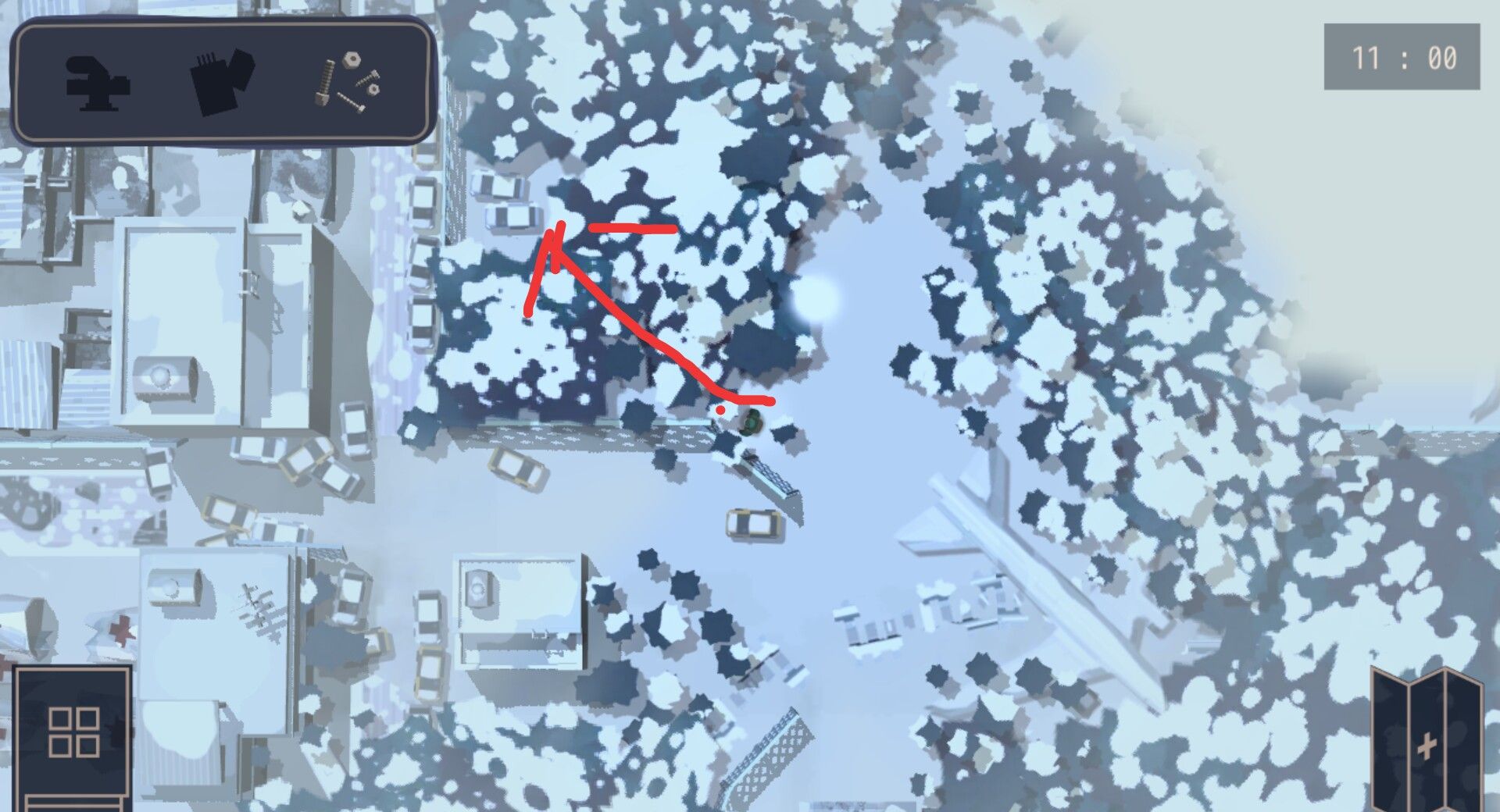
Task: Select the screws and bolts item
Action: click(x=349, y=82)
